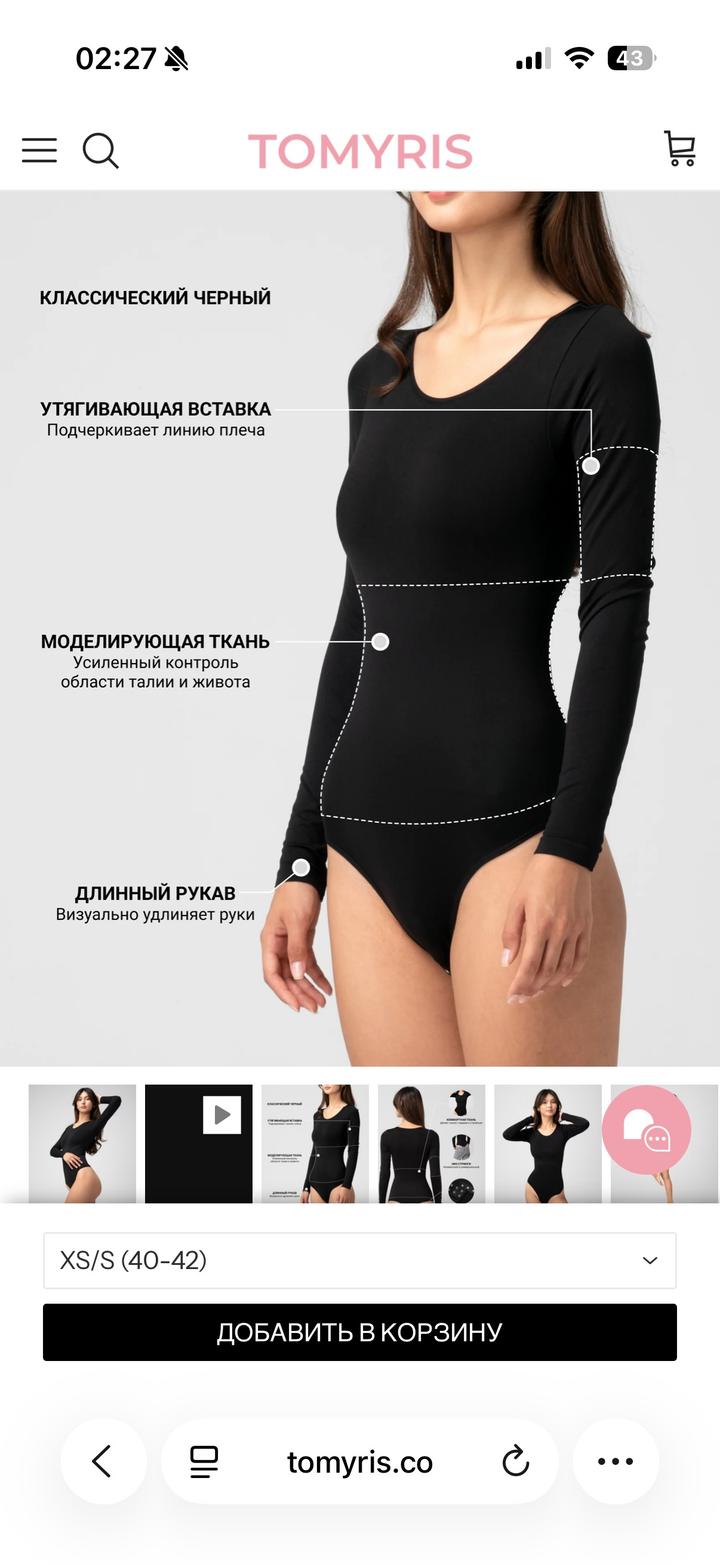The image size is (720, 1565).
Task: View the thumbnail showing the bodysuit's back
Action: (x=431, y=1143)
